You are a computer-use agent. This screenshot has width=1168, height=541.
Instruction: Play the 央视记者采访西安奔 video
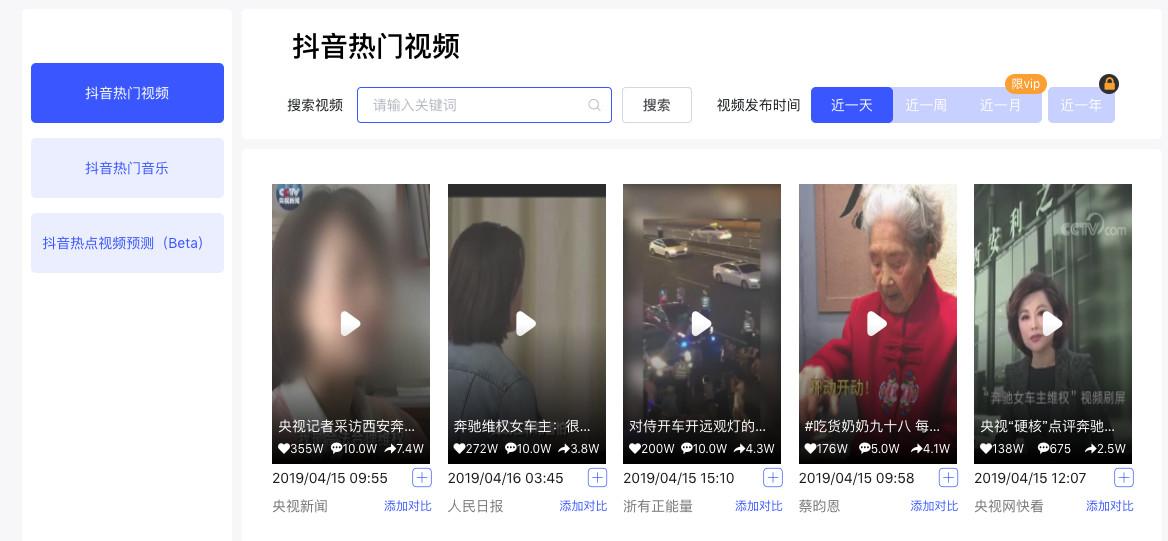click(350, 323)
